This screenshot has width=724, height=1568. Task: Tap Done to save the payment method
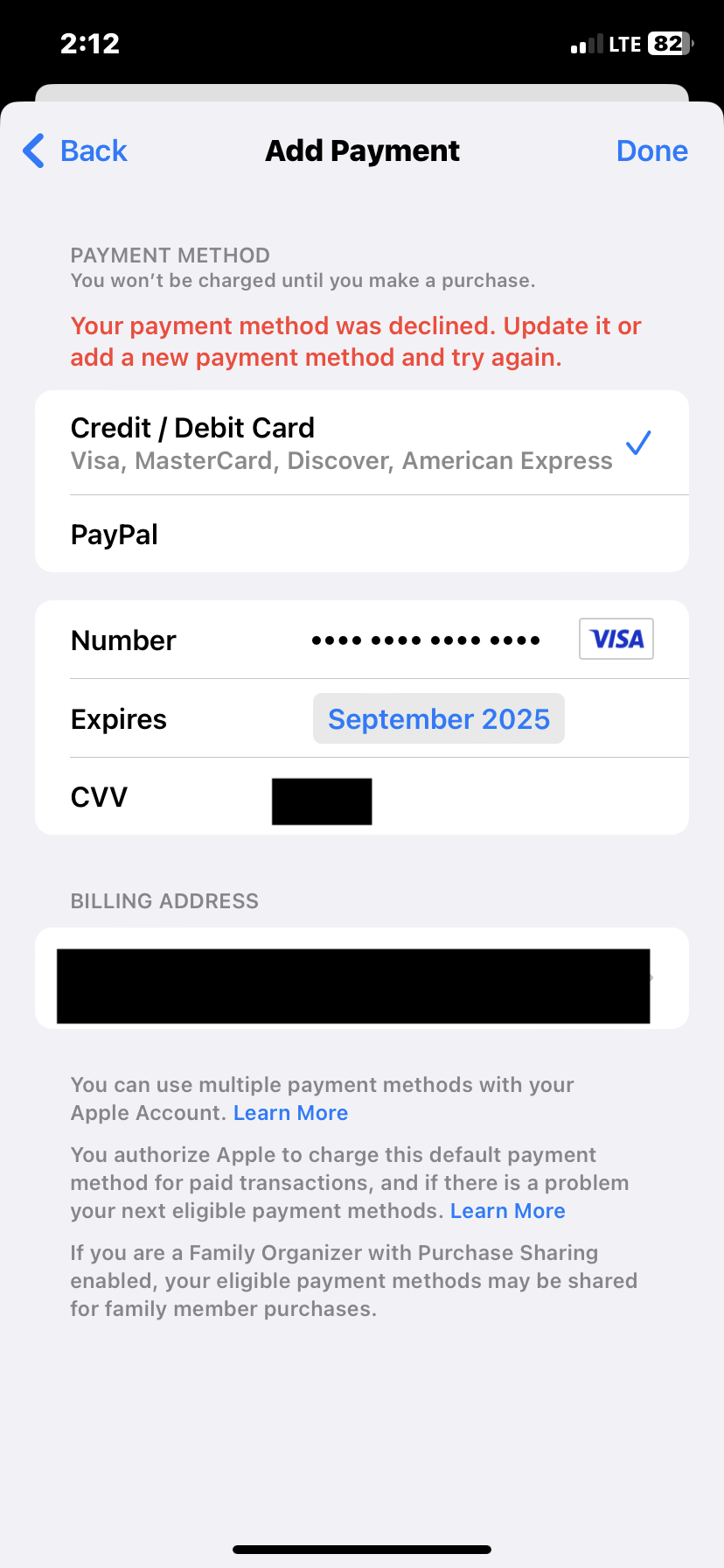coord(651,150)
